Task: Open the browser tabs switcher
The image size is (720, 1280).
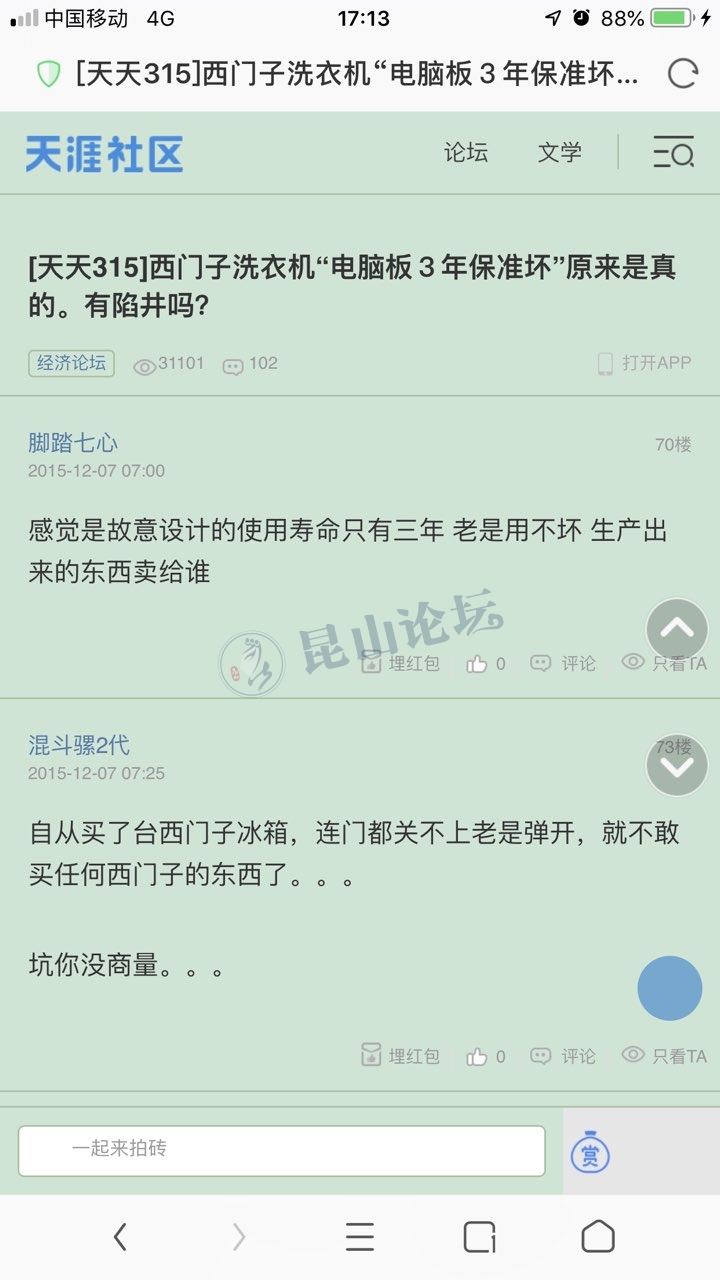Action: click(480, 1237)
